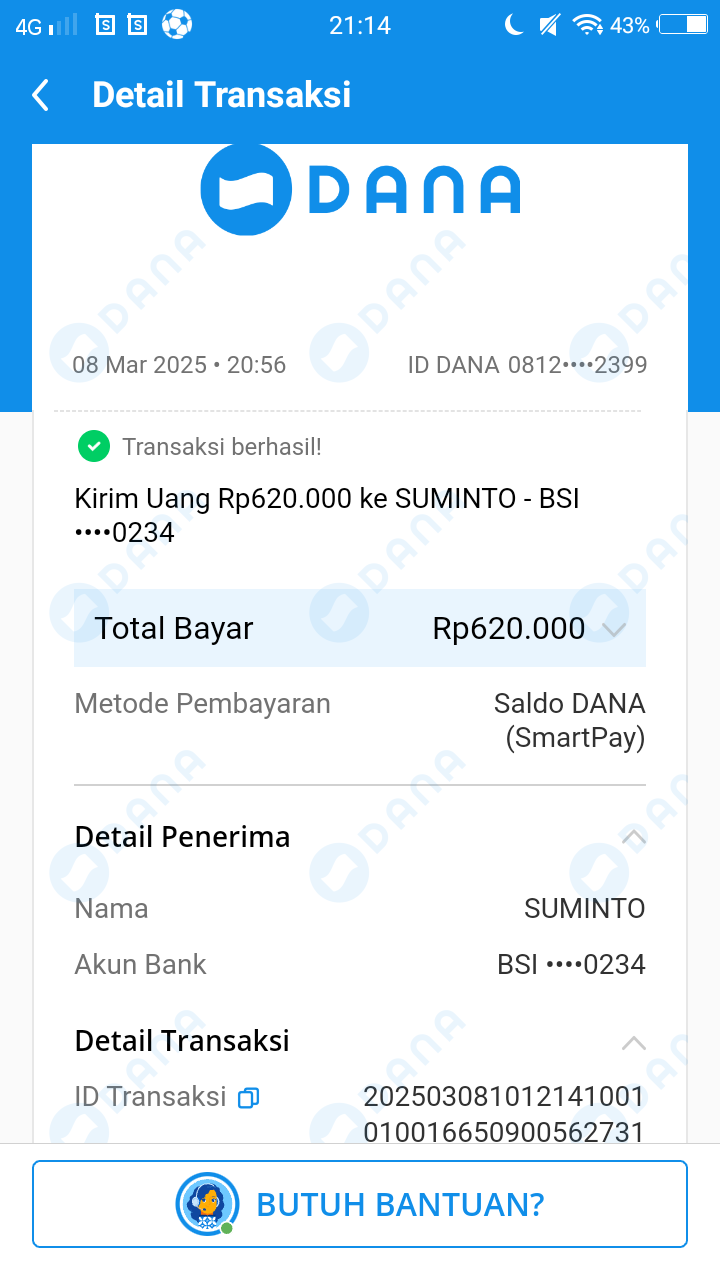Click the DANA logo at the top

pos(360,190)
